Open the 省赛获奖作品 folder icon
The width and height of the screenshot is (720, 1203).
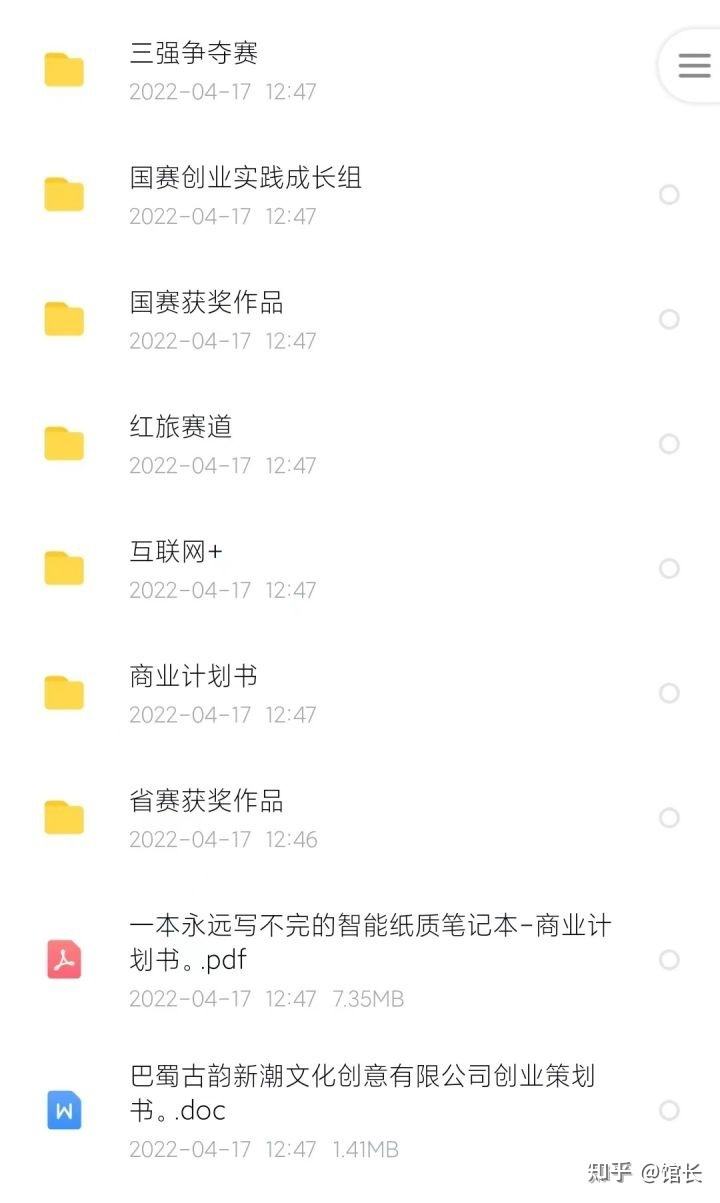pos(63,817)
